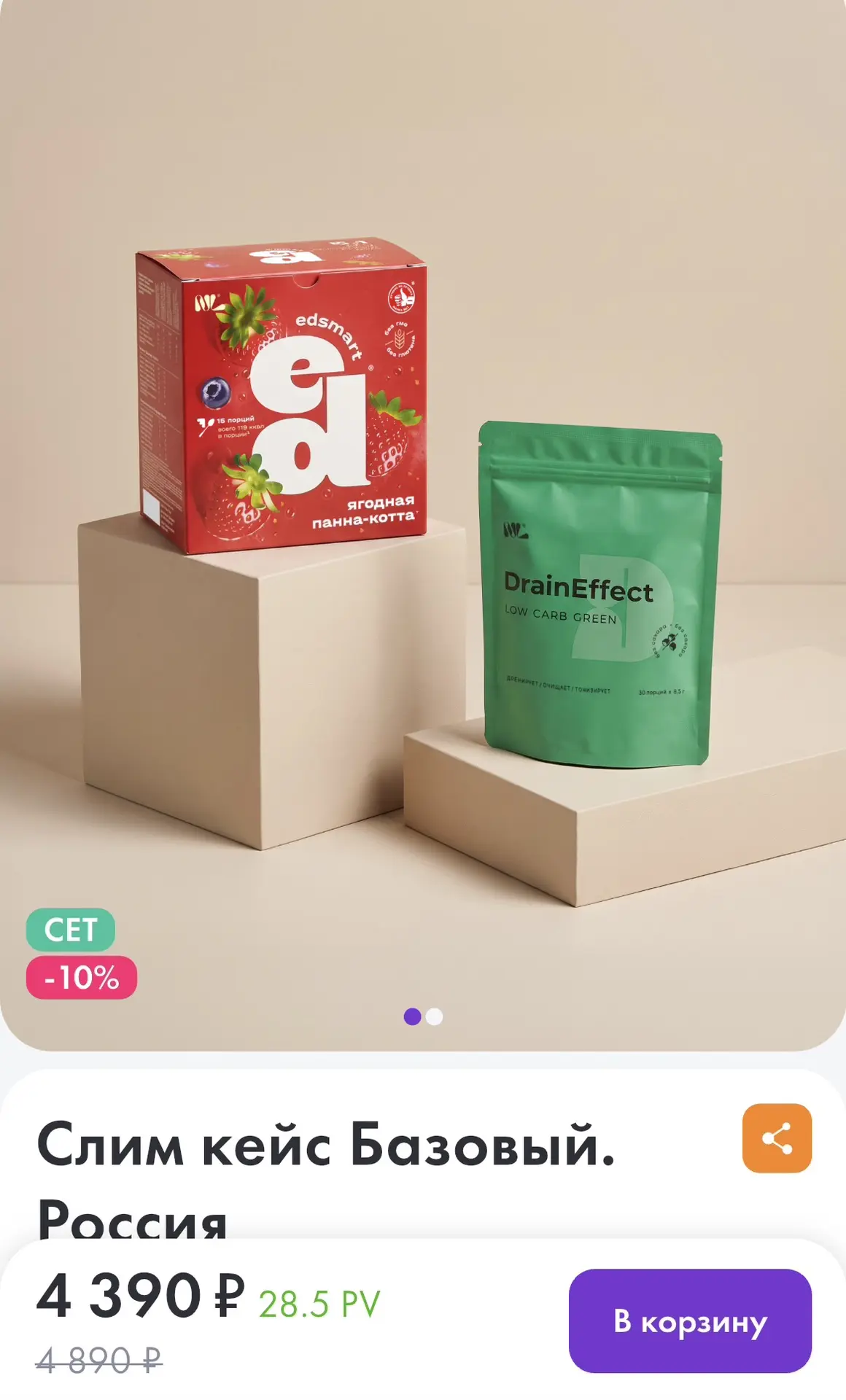
Task: Share this product via the orange button
Action: click(777, 1138)
